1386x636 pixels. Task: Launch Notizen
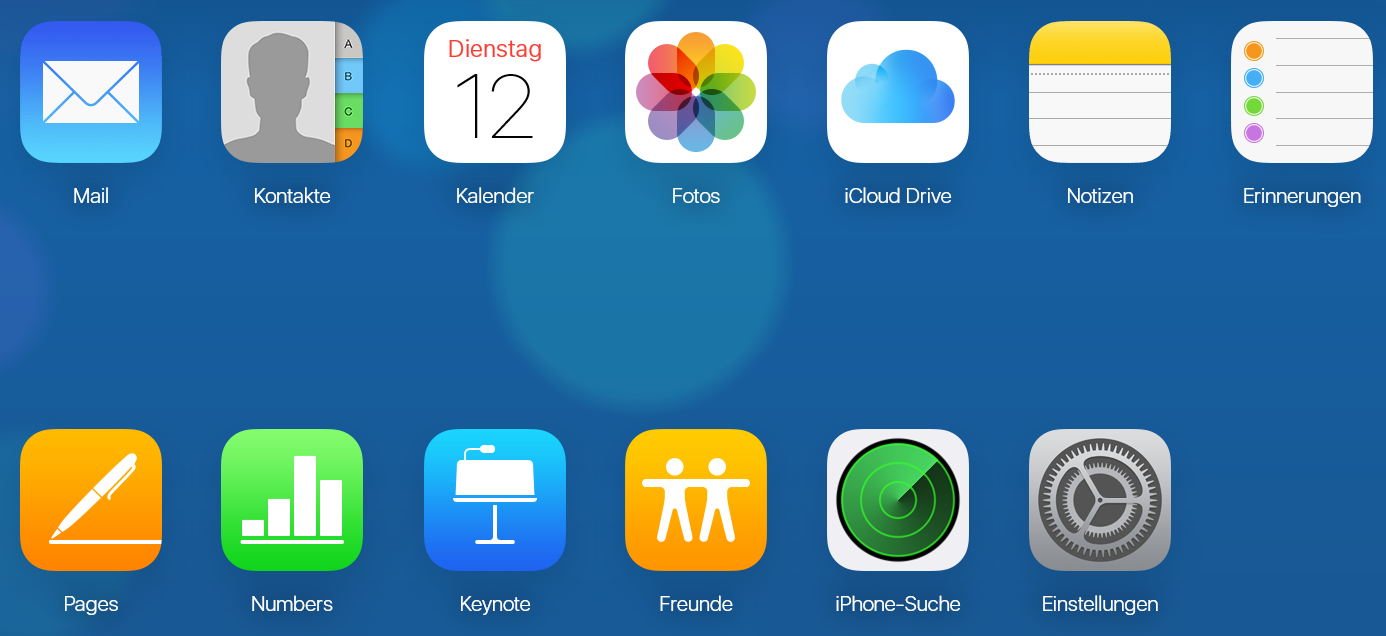1100,92
